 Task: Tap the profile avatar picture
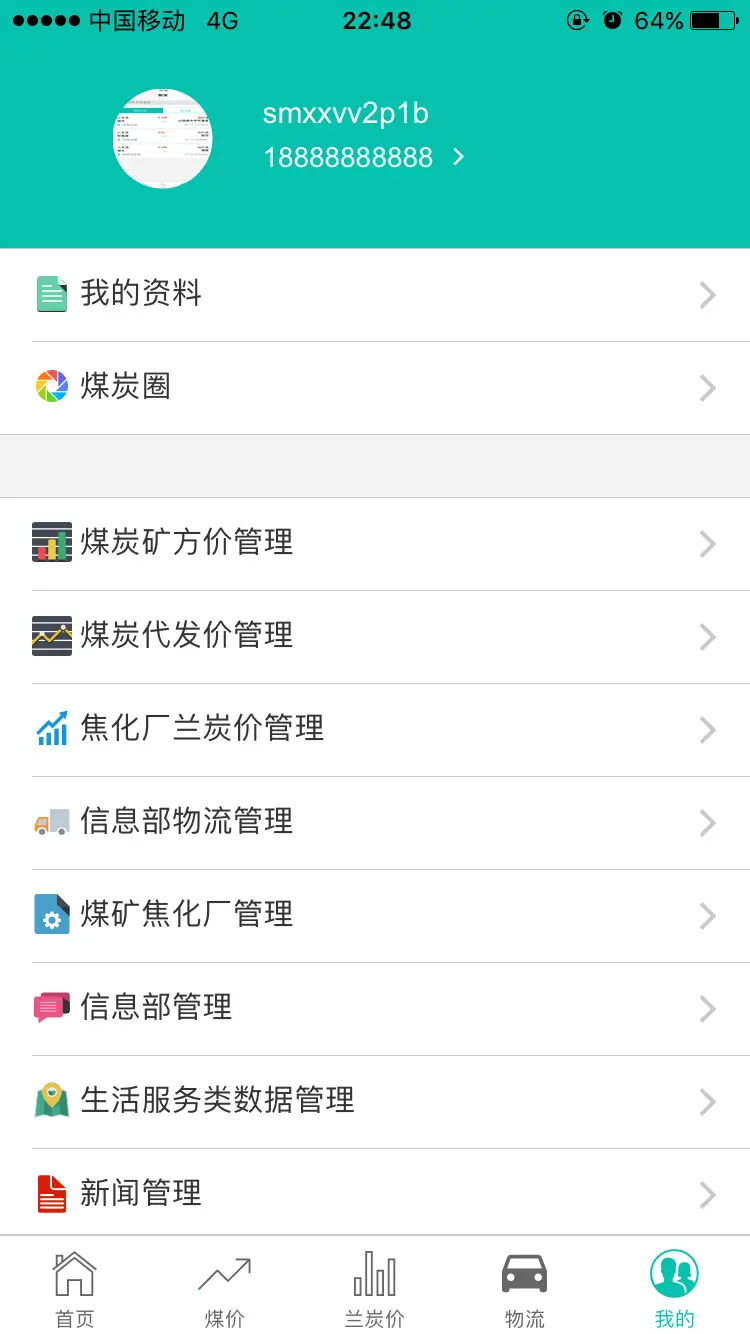[x=163, y=139]
